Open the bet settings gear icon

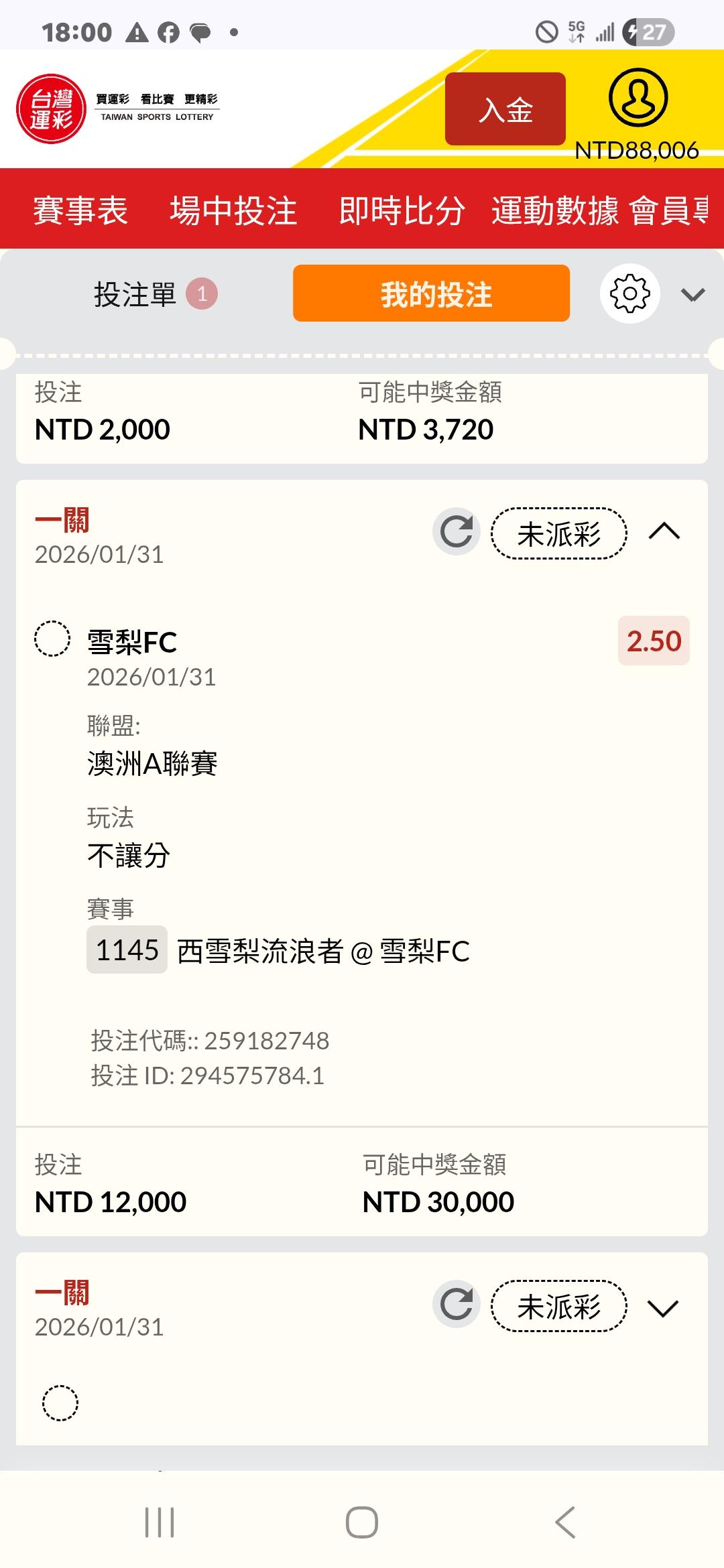click(x=629, y=293)
